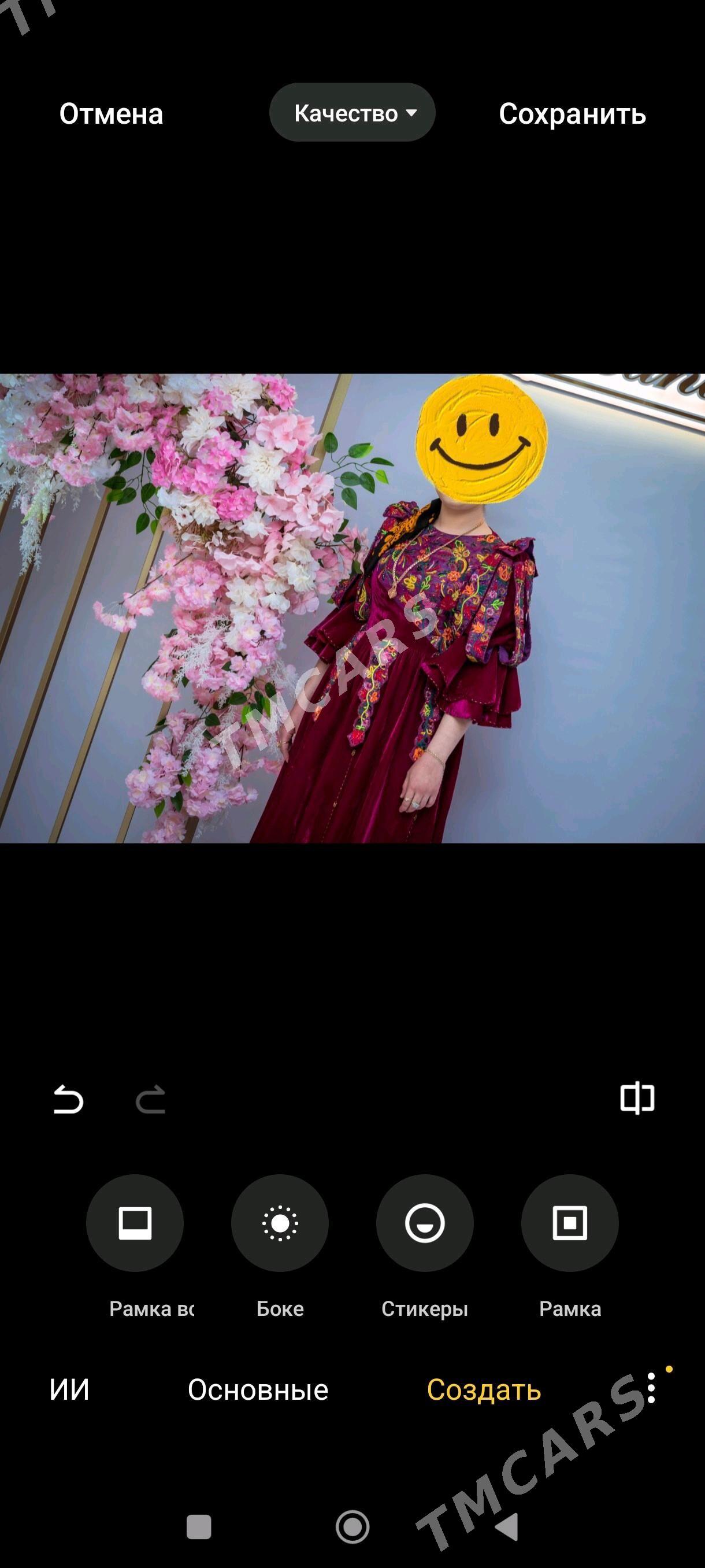Choose the Рамка frame tool
This screenshot has width=705, height=1568.
pos(569,1222)
